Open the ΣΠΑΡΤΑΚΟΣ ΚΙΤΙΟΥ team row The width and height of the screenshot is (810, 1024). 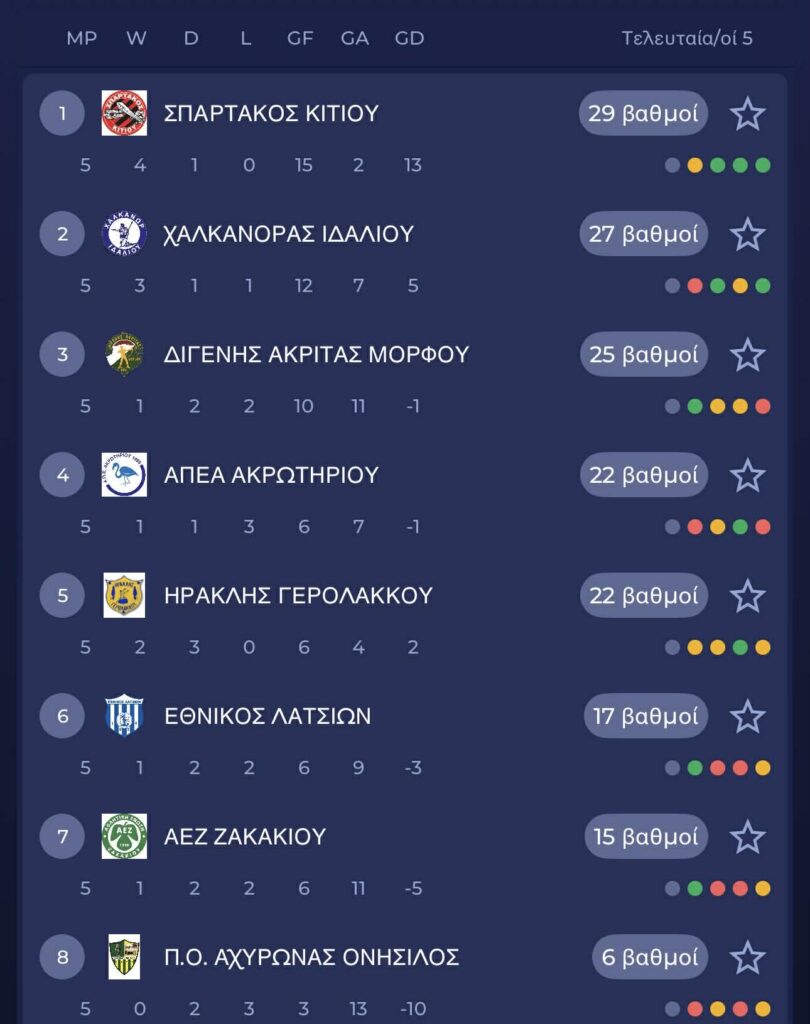271,114
